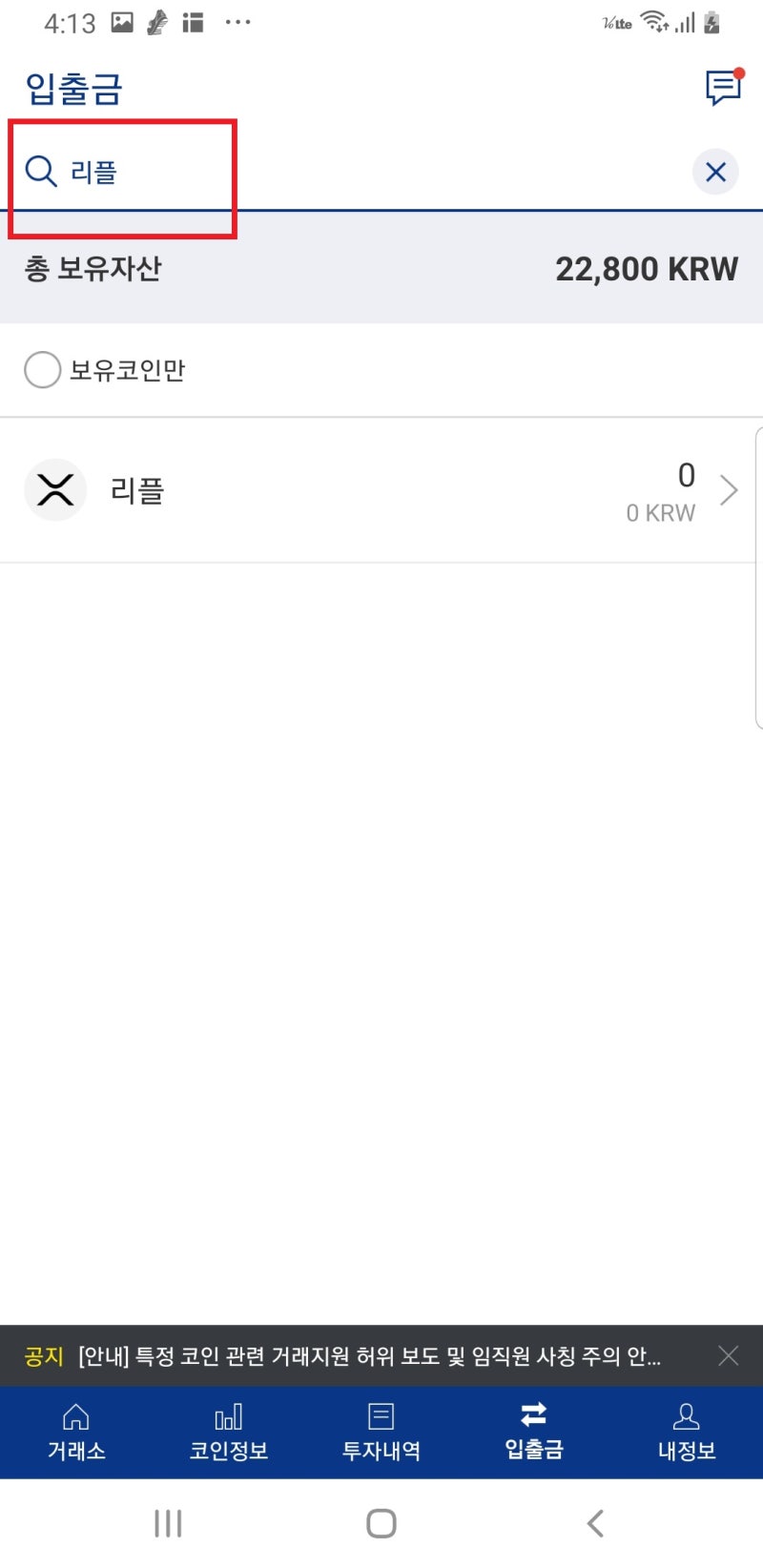Screen dimensions: 763x1568
Task: Open 내정보 my info profile icon
Action: 686,1418
